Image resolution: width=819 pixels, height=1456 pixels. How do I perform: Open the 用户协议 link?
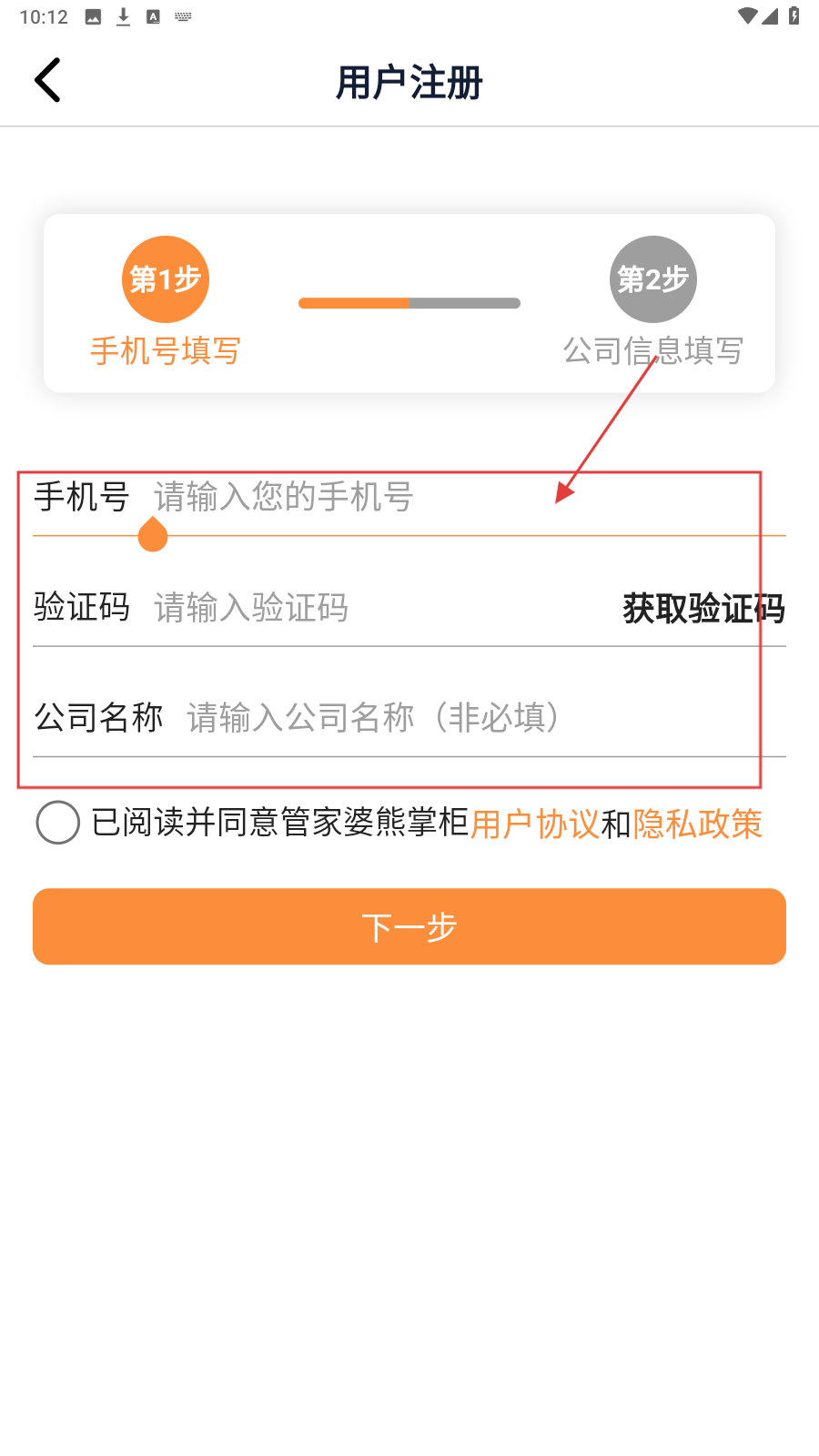coord(534,824)
